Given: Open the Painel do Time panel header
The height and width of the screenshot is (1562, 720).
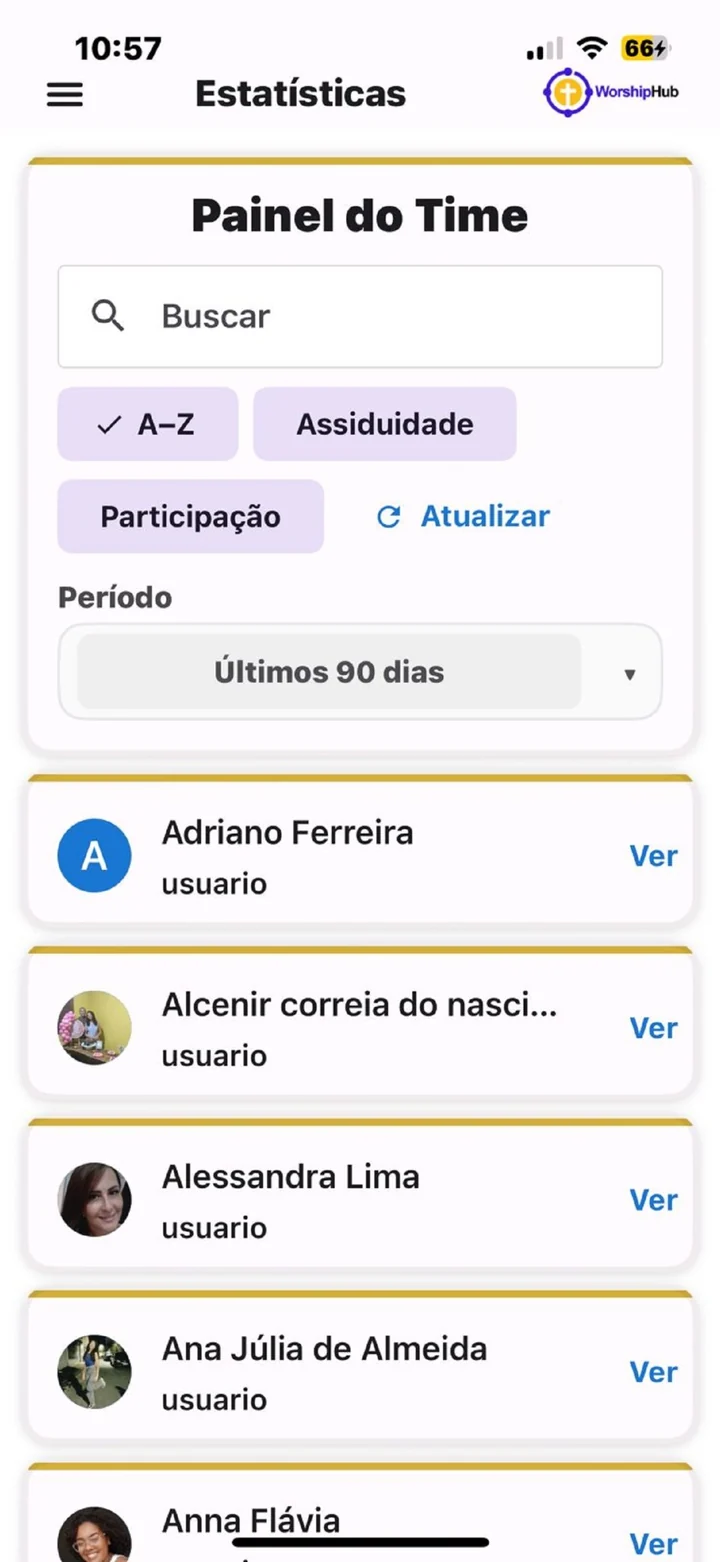Looking at the screenshot, I should [x=360, y=214].
